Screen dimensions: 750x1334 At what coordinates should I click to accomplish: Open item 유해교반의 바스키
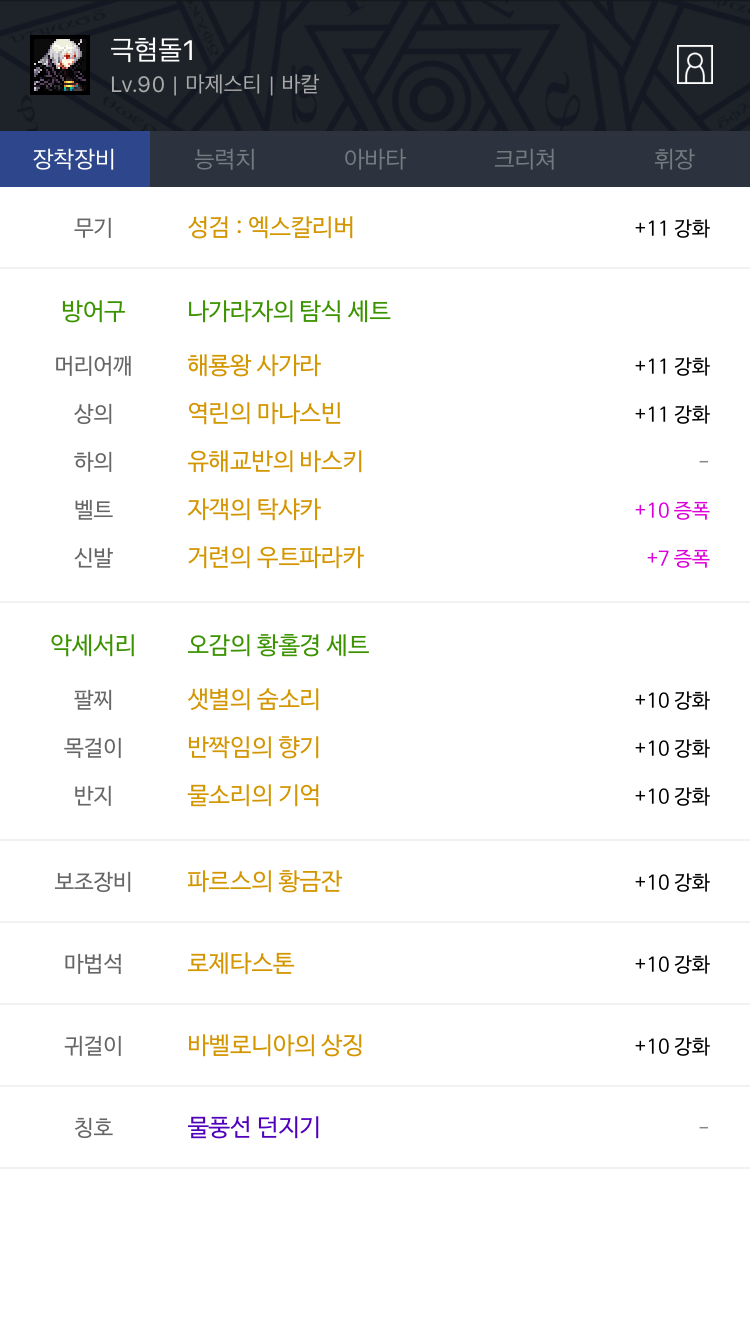pos(275,461)
